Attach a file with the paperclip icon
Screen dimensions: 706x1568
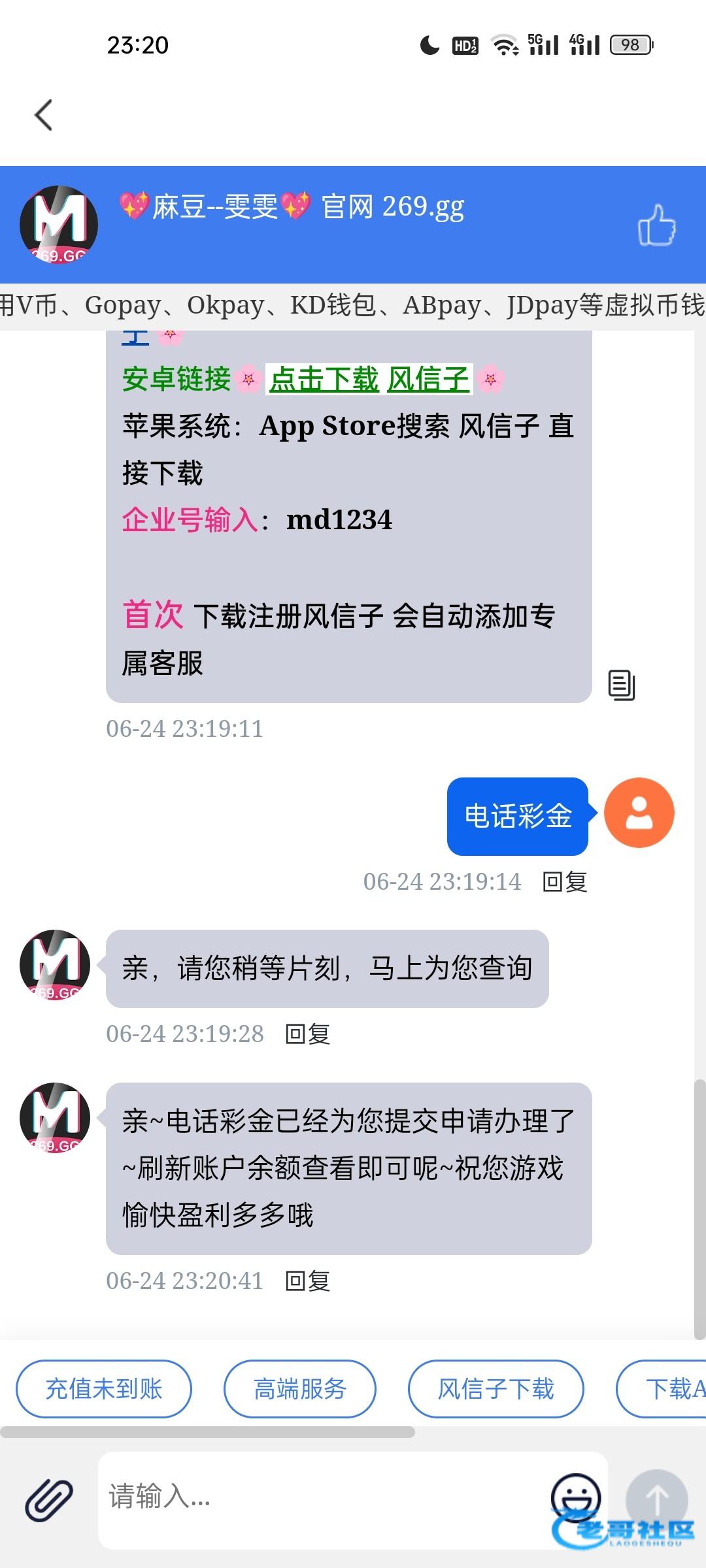pyautogui.click(x=49, y=1500)
